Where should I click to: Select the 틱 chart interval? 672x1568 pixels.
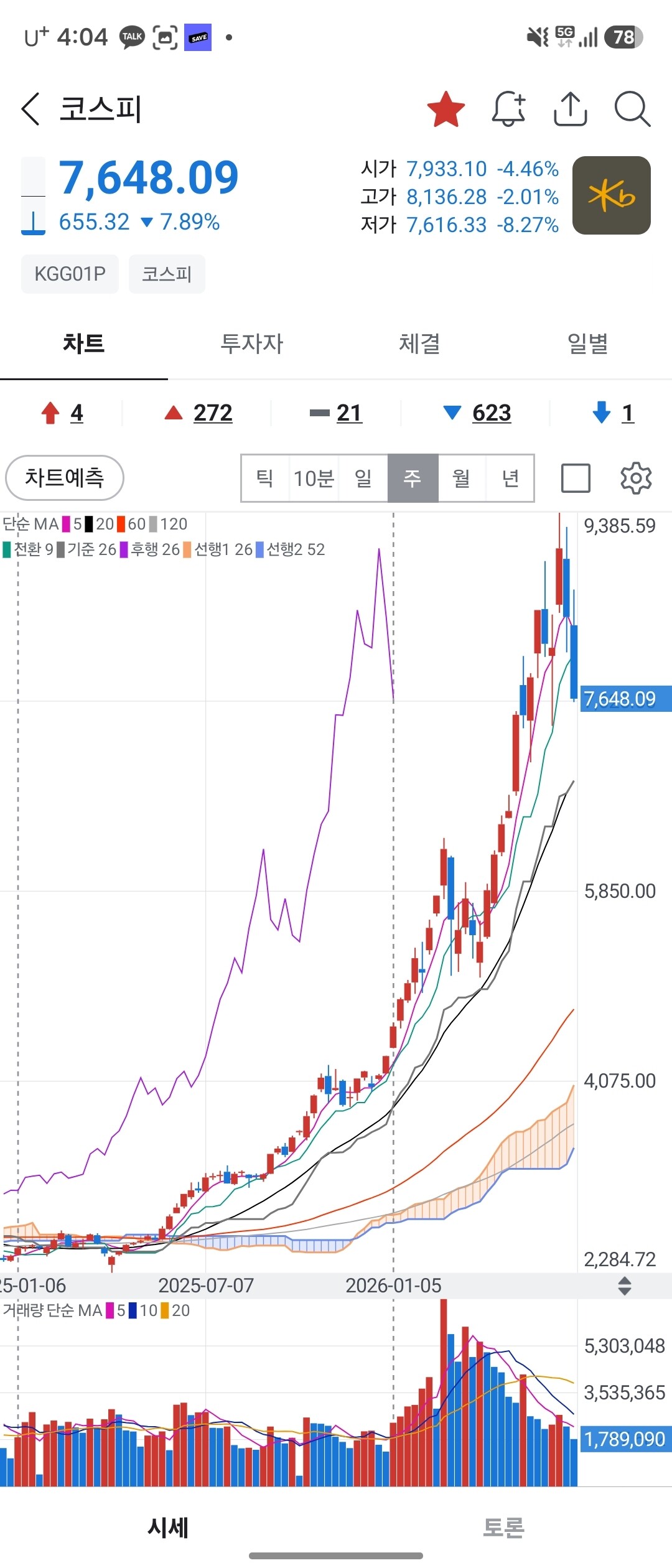tap(265, 478)
